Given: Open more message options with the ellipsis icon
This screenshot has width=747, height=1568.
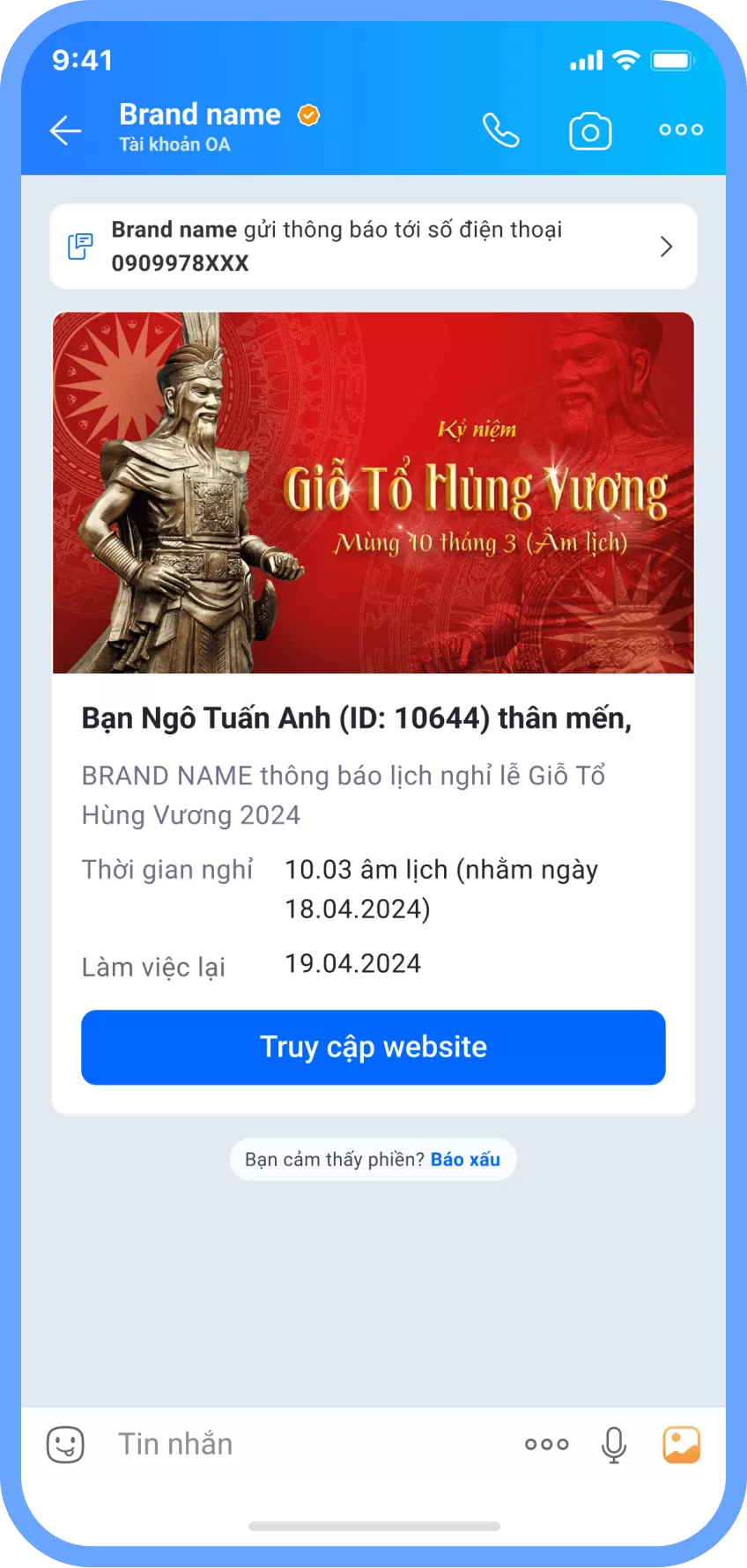Looking at the screenshot, I should (546, 1443).
